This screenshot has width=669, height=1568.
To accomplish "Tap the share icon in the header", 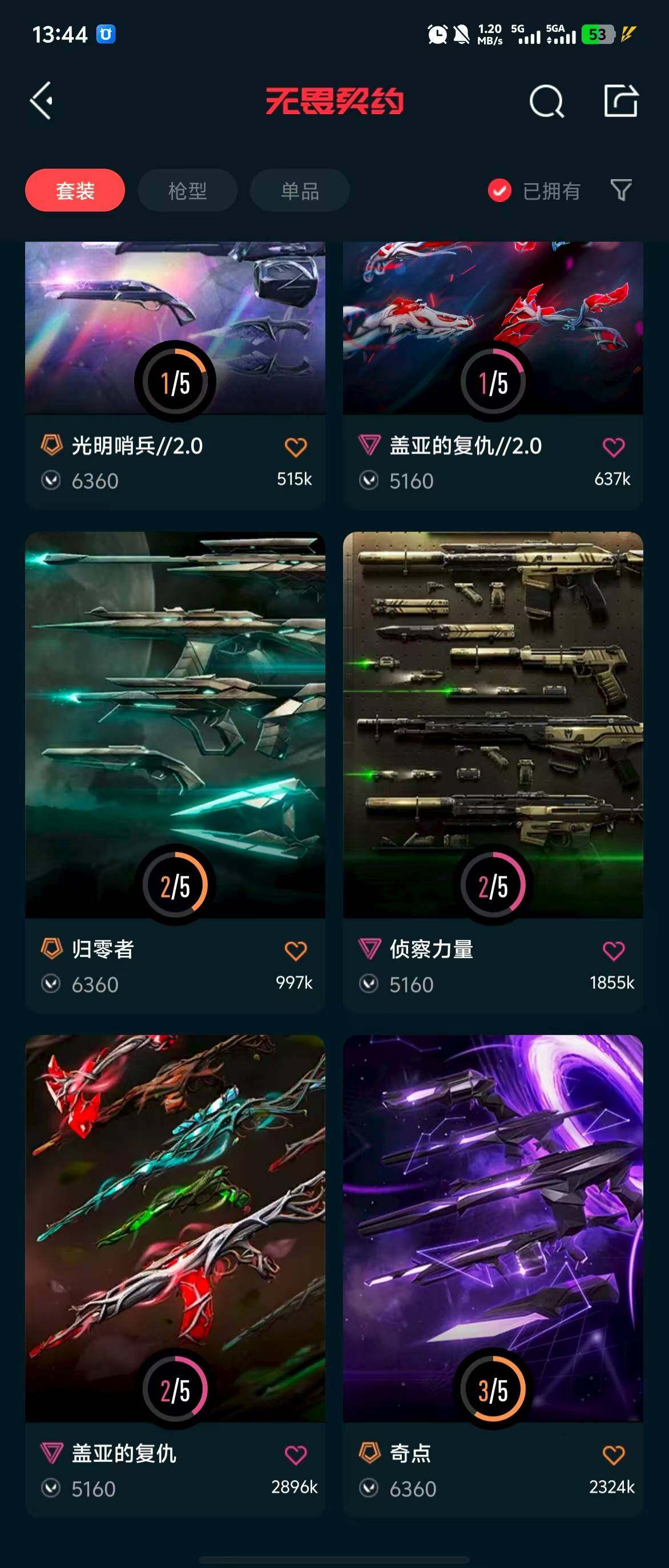I will 621,100.
